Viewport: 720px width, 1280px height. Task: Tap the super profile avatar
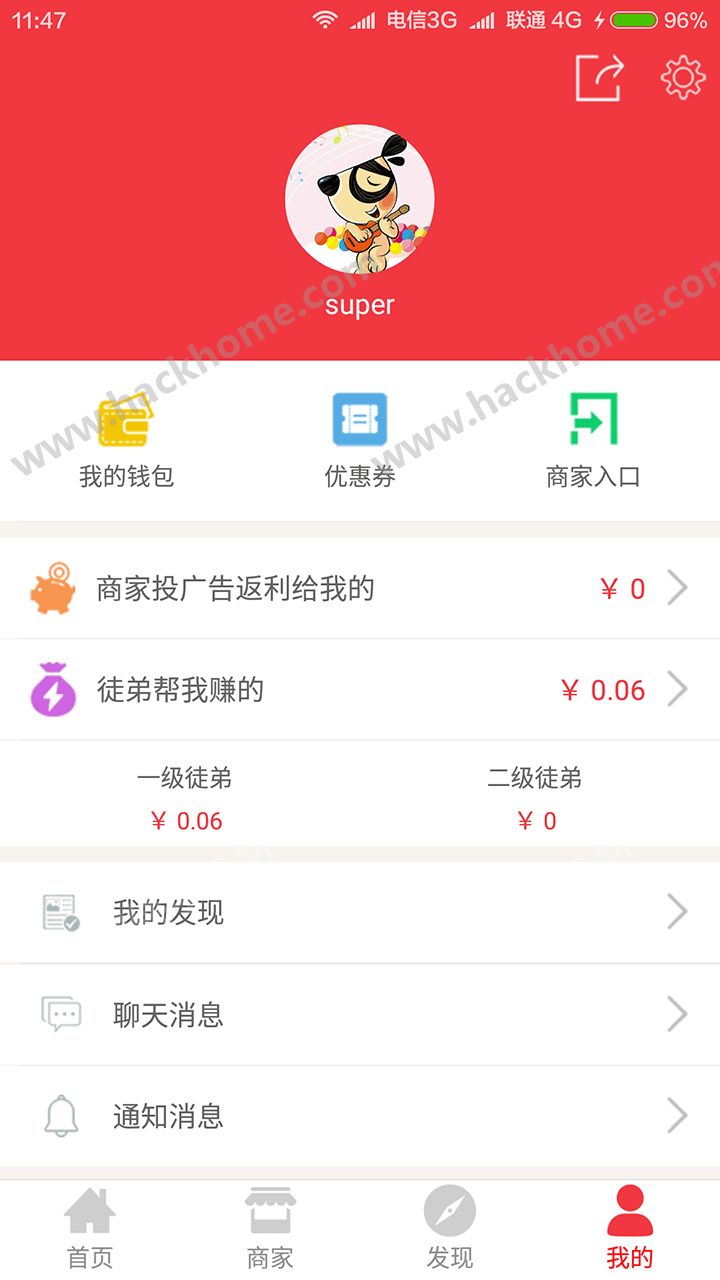[360, 199]
